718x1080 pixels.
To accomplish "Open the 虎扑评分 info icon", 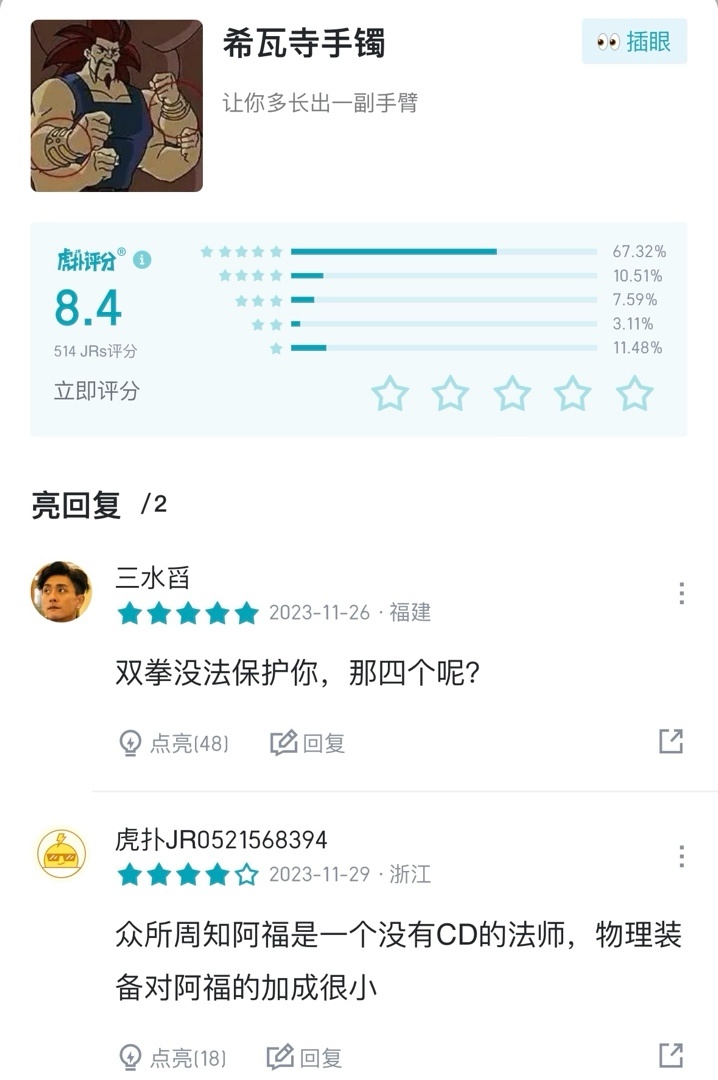I will pos(143,260).
